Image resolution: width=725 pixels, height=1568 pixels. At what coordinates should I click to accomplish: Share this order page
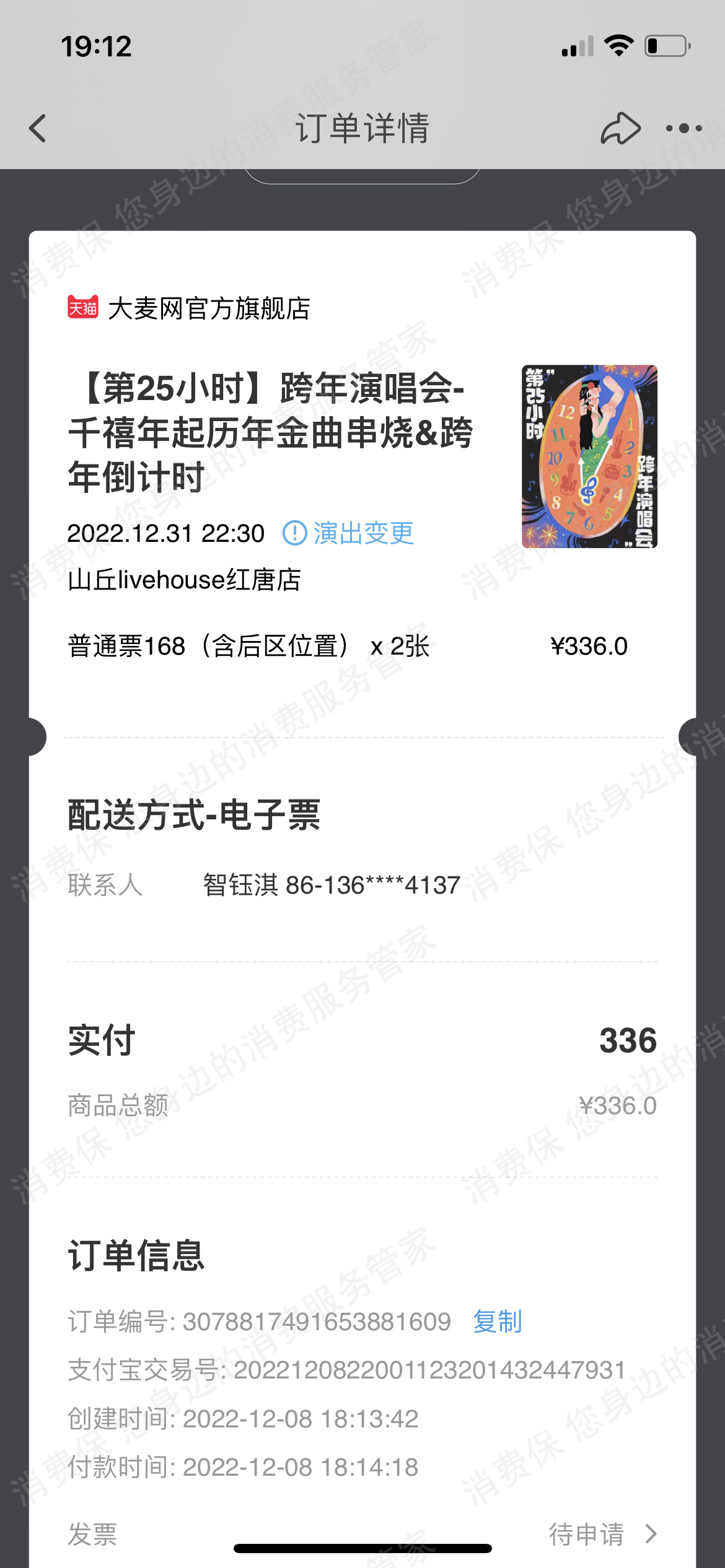pos(620,129)
